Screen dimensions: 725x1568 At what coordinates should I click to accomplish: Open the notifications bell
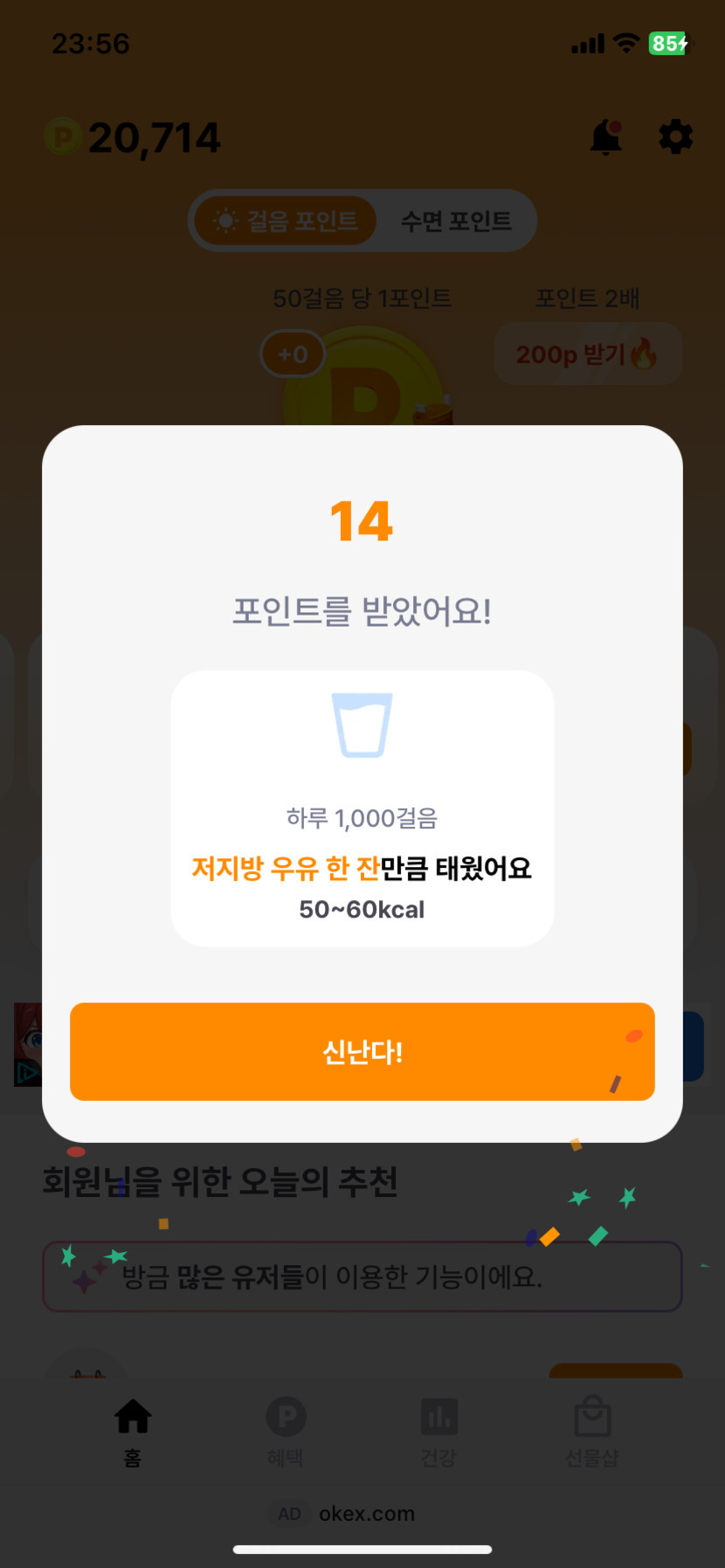point(605,138)
